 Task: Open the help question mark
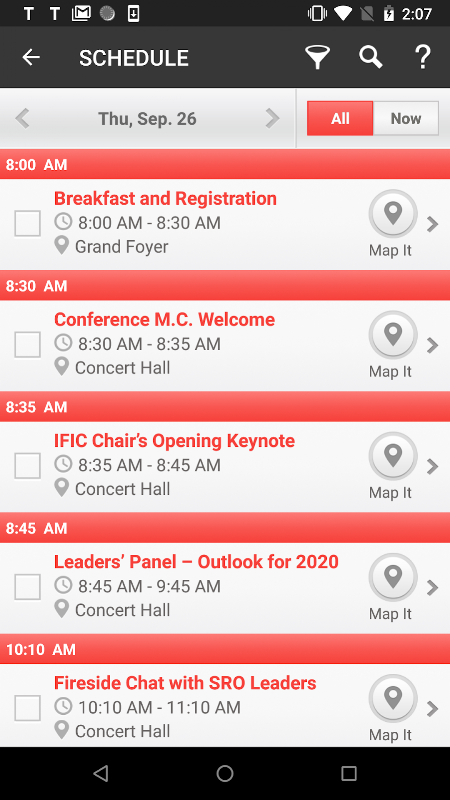[x=423, y=57]
